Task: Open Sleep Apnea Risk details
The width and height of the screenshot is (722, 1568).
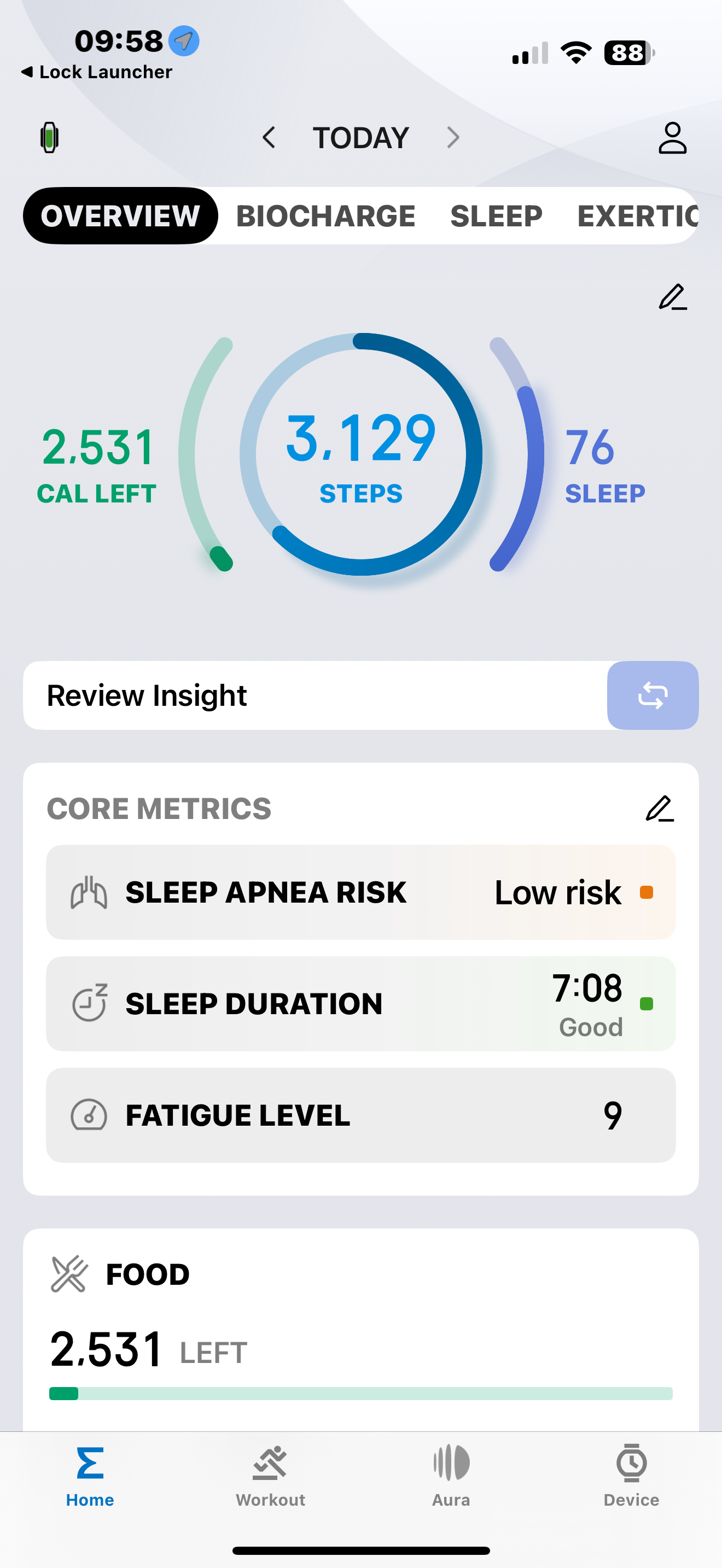Action: 361,892
